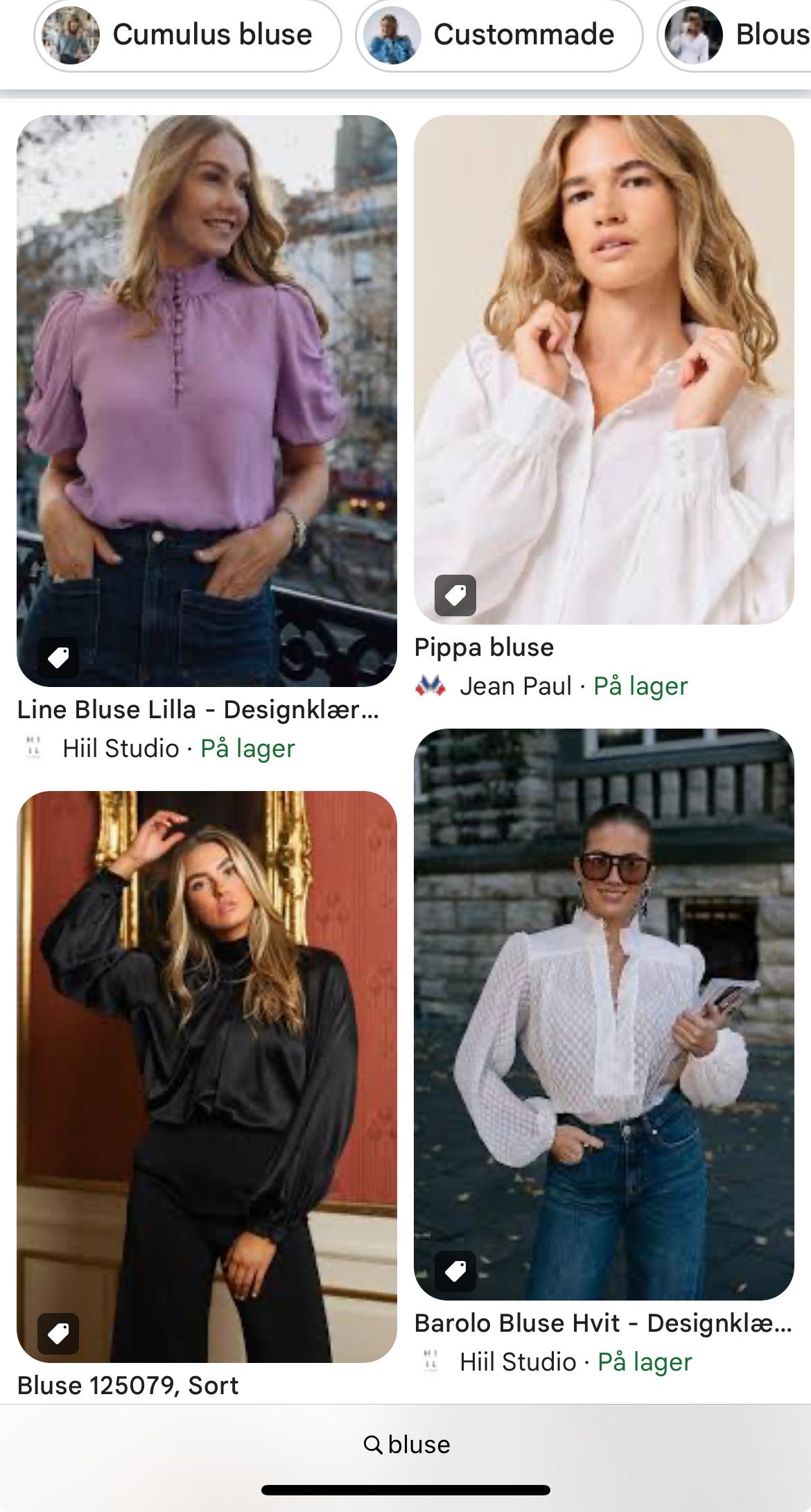Screen dimensions: 811x1512
Task: Open the Pippa bluse product image
Action: coord(604,370)
